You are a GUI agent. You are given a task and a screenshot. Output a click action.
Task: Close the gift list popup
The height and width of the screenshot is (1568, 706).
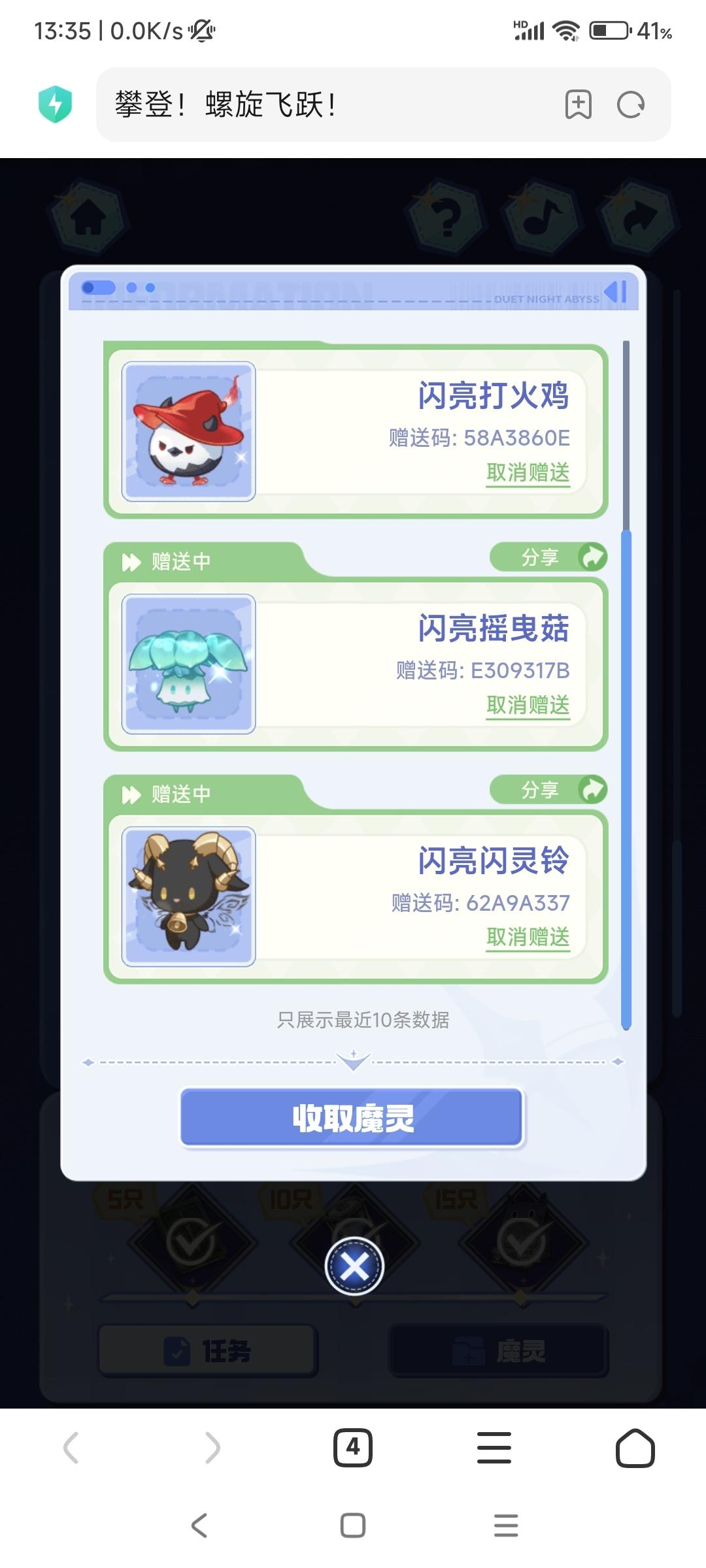coord(354,1266)
